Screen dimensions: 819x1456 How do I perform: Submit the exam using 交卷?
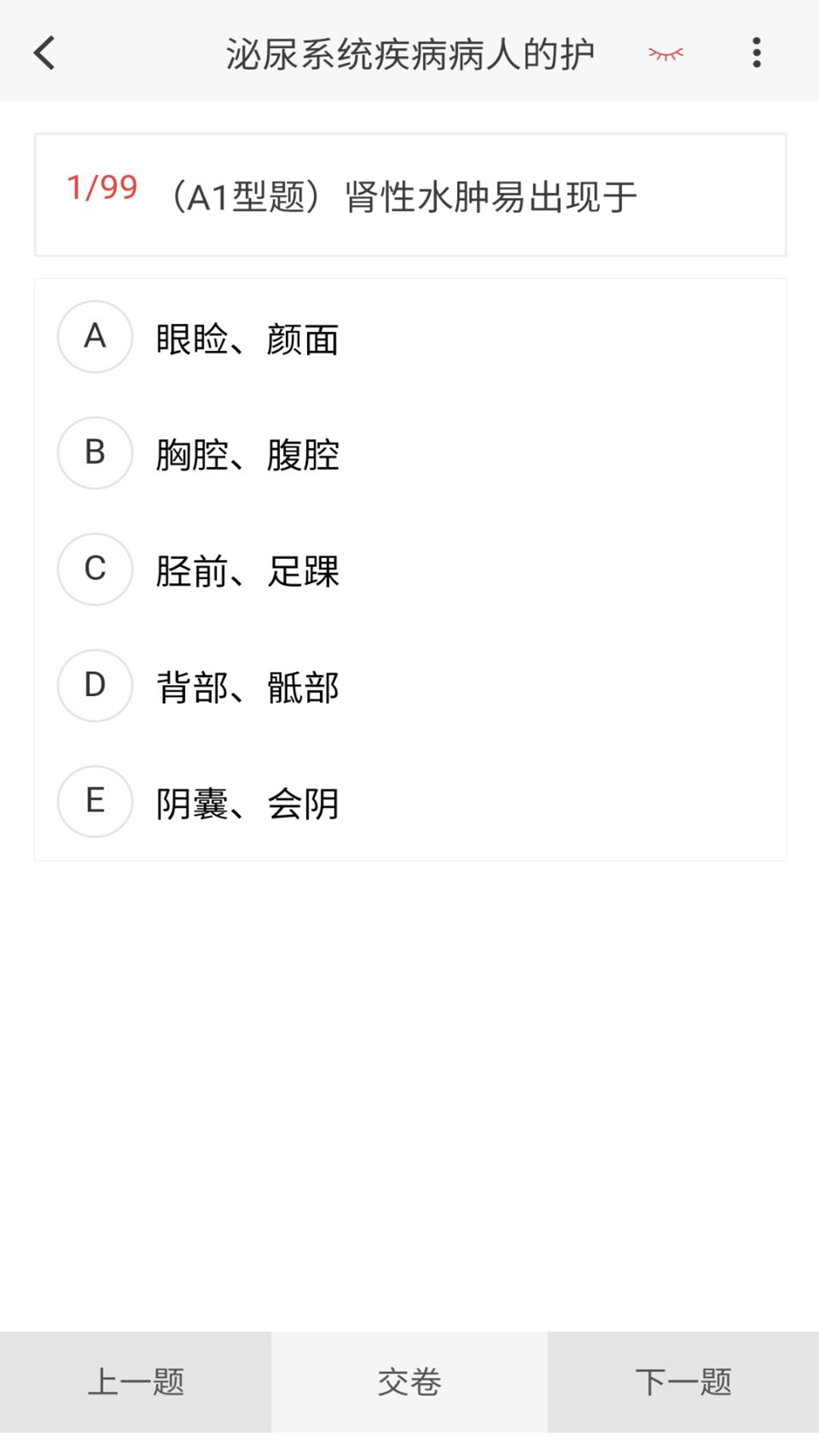tap(409, 1382)
